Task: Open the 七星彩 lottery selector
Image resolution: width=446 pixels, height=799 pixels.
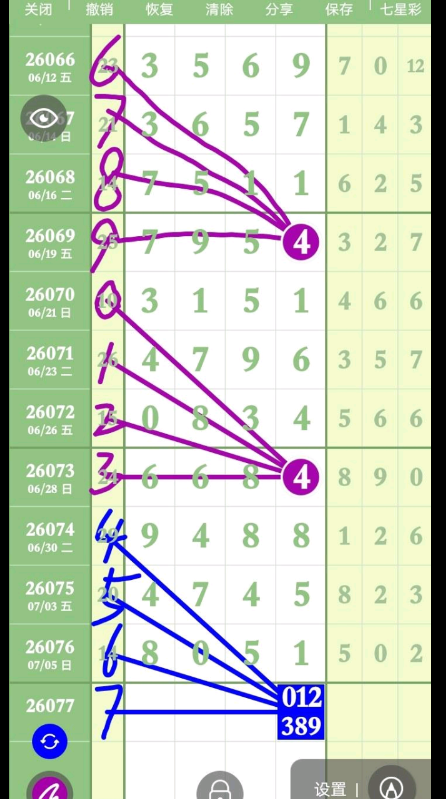Action: pos(401,9)
